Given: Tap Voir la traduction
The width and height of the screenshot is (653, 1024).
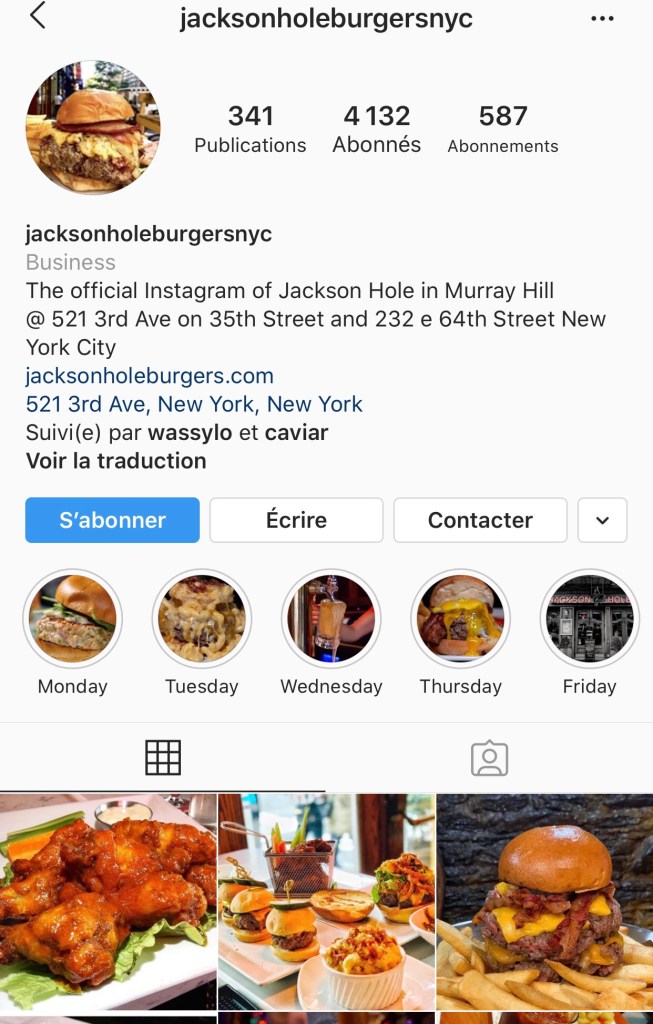Looking at the screenshot, I should coord(116,461).
